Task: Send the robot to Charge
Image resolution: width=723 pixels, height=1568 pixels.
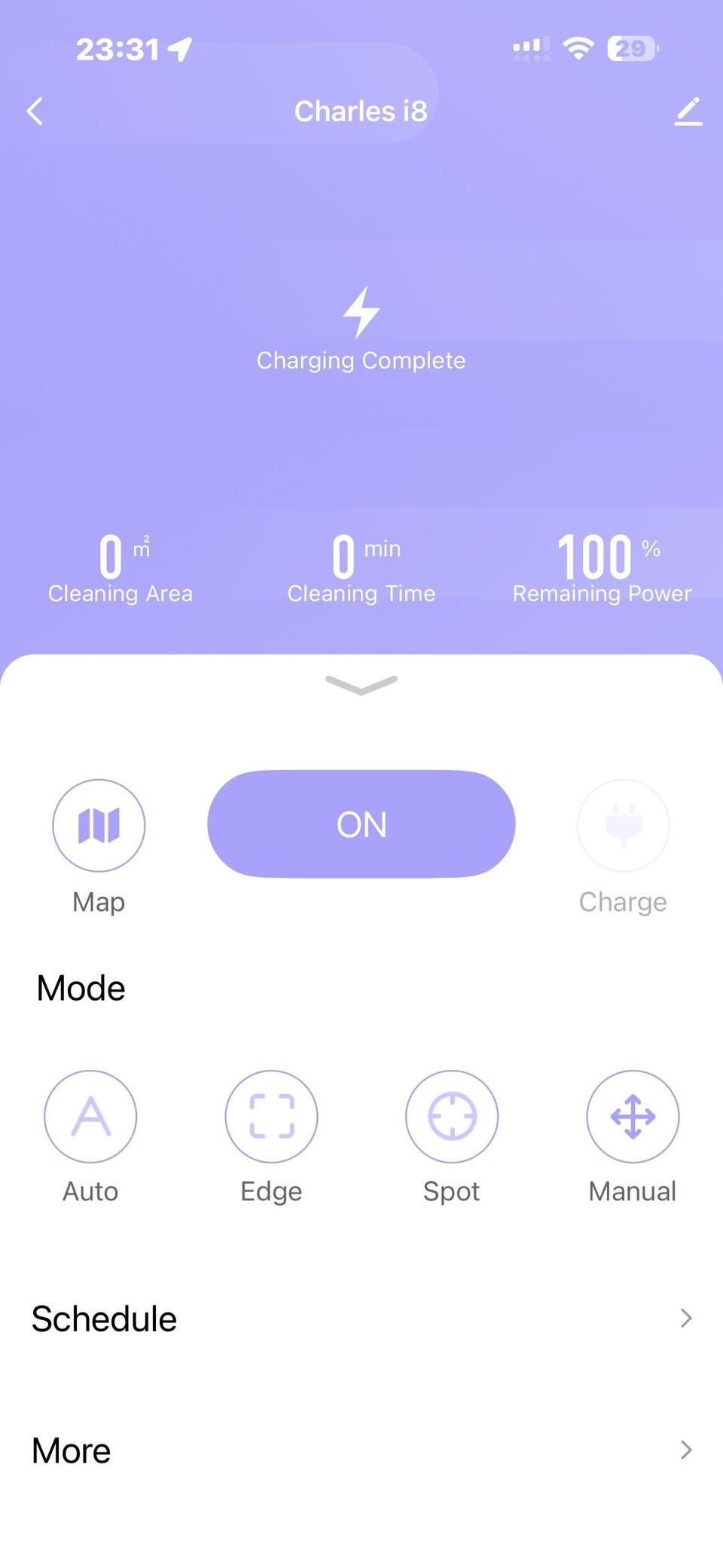Action: click(x=623, y=826)
